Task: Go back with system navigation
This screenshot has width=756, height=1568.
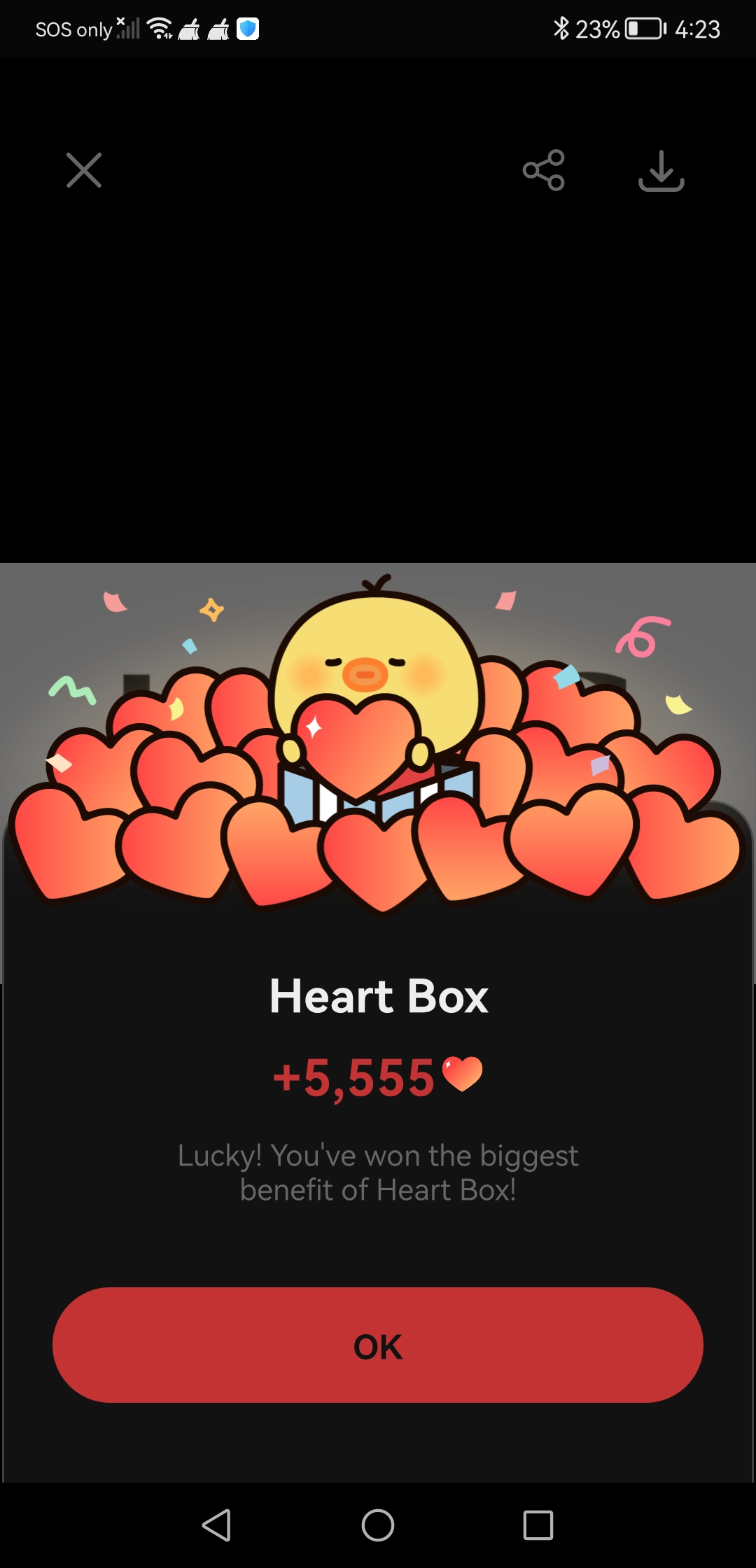Action: pyautogui.click(x=216, y=1525)
